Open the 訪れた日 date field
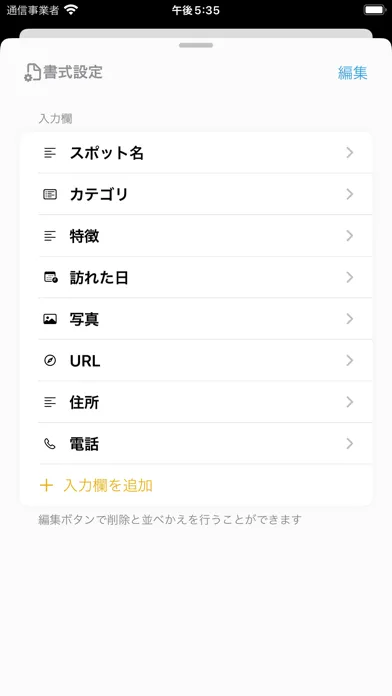Image resolution: width=392 pixels, height=696 pixels. [x=196, y=277]
